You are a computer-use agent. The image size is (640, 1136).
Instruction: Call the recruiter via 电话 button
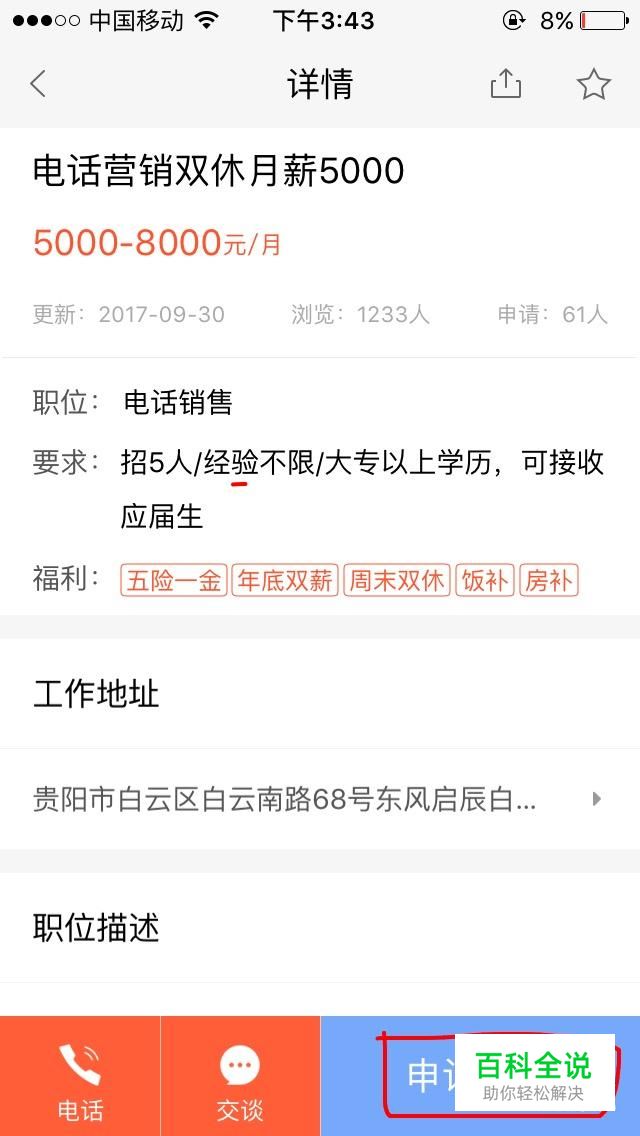pyautogui.click(x=80, y=1076)
